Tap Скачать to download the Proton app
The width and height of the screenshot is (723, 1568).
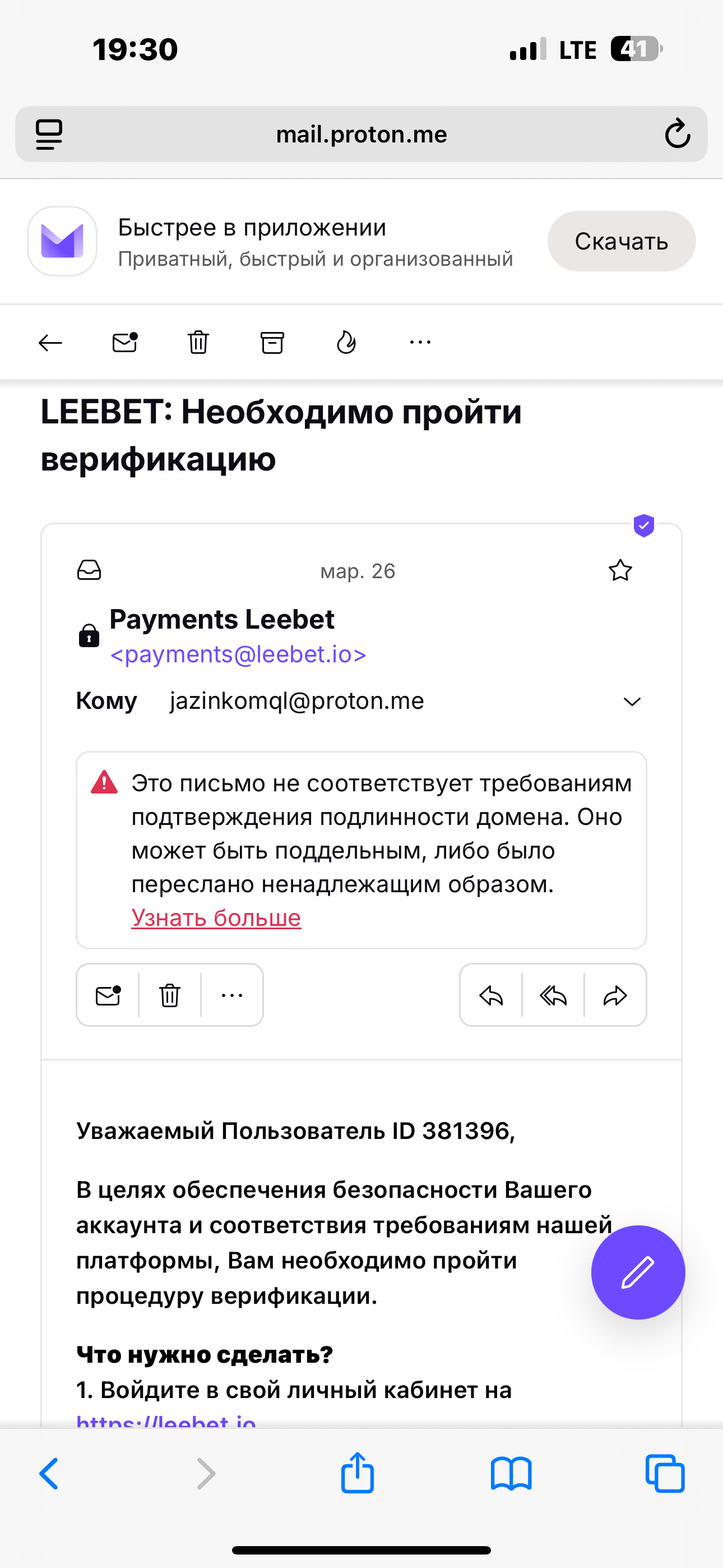621,241
